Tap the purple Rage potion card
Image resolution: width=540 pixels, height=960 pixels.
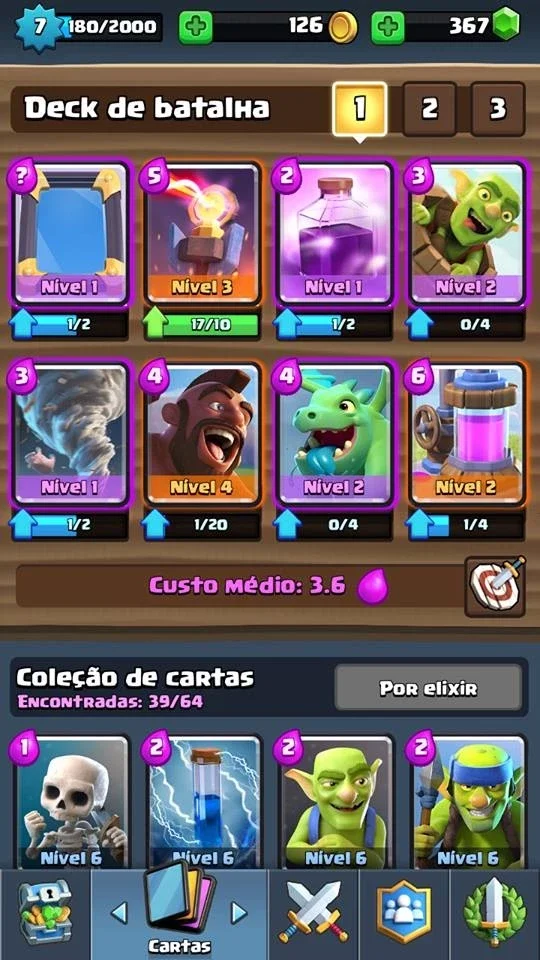334,233
